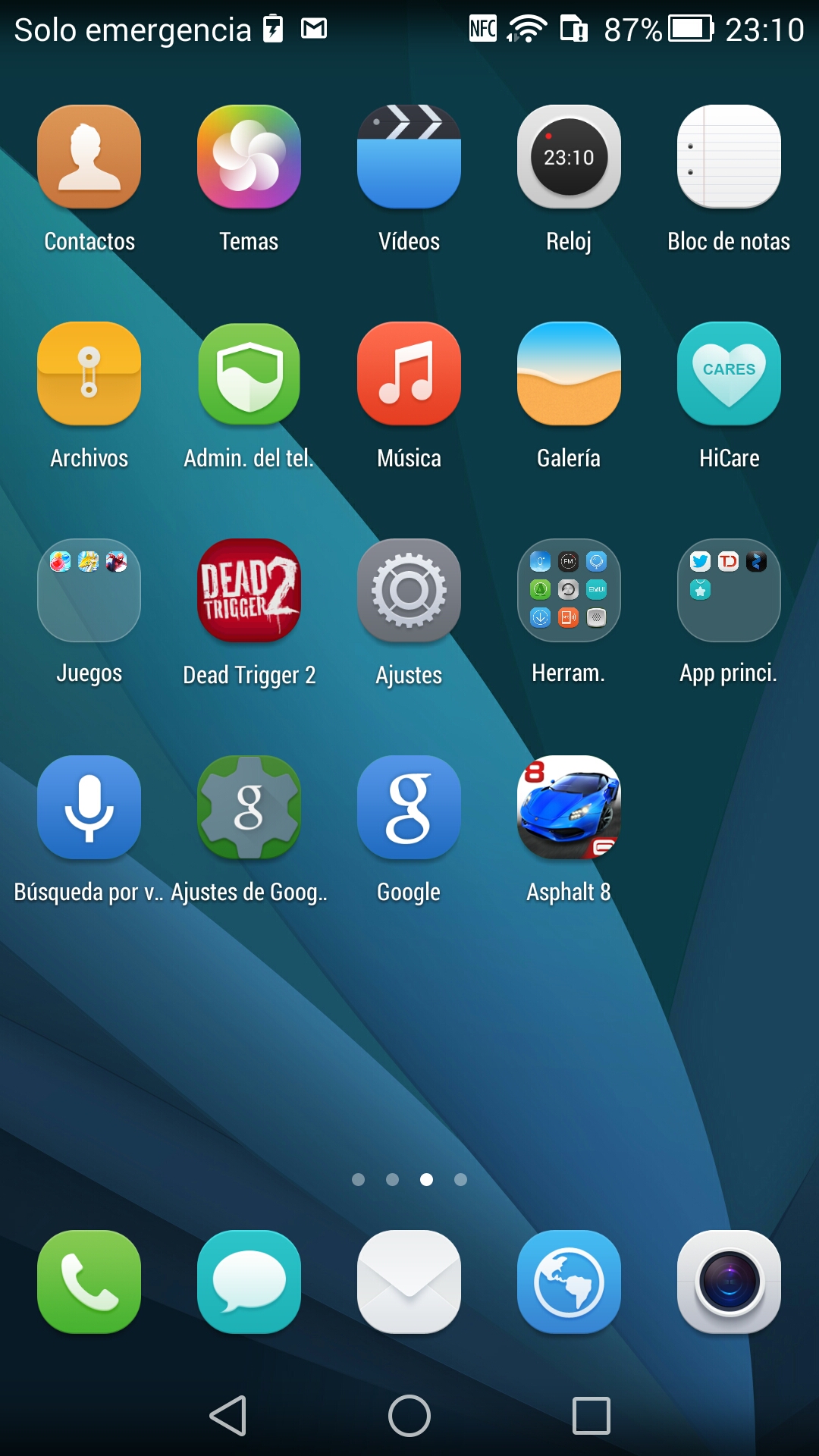Launch the Asphalt 8 game
819x1456 pixels.
pyautogui.click(x=569, y=808)
